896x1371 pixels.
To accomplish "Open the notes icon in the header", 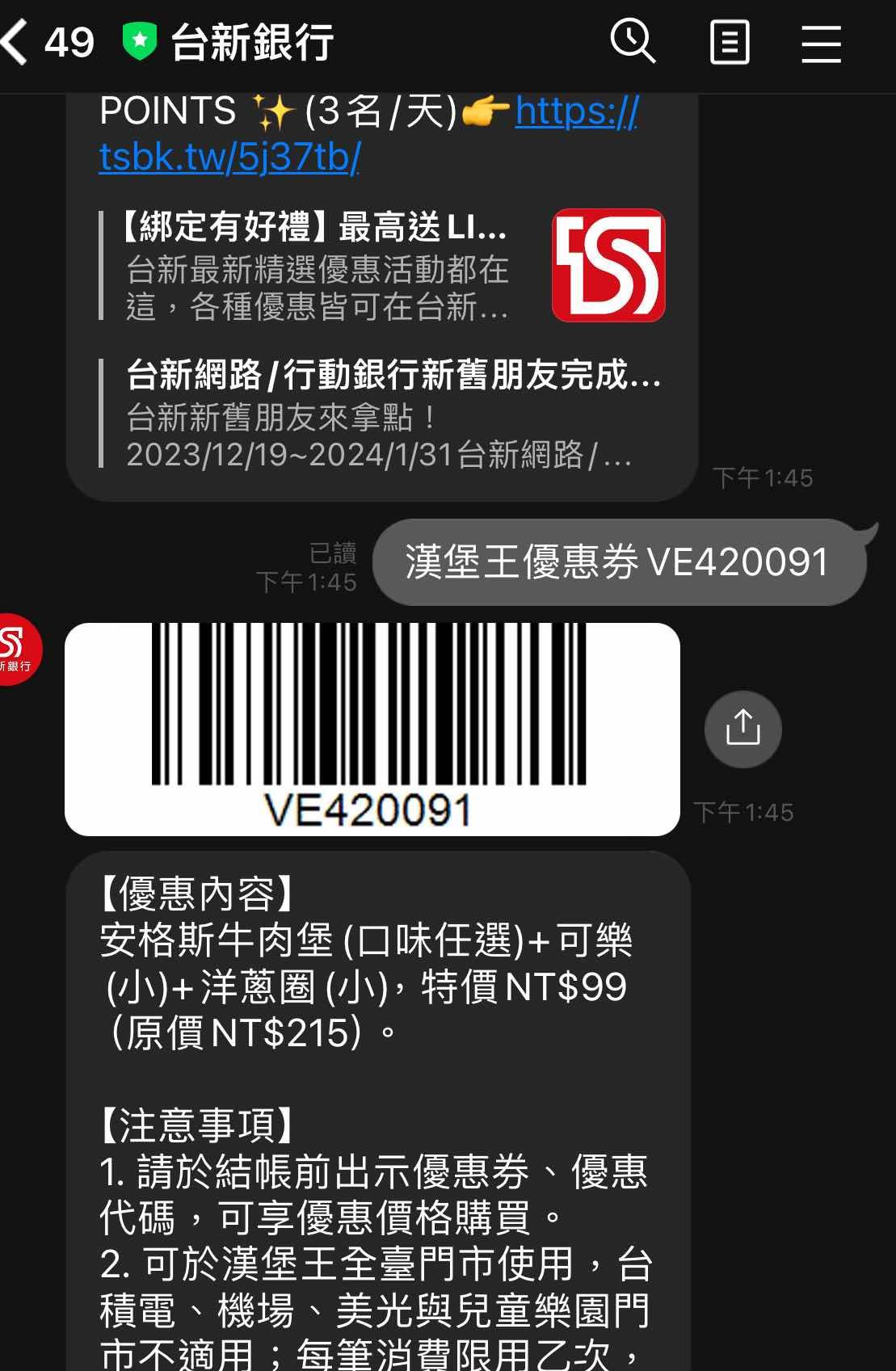I will pos(729,42).
